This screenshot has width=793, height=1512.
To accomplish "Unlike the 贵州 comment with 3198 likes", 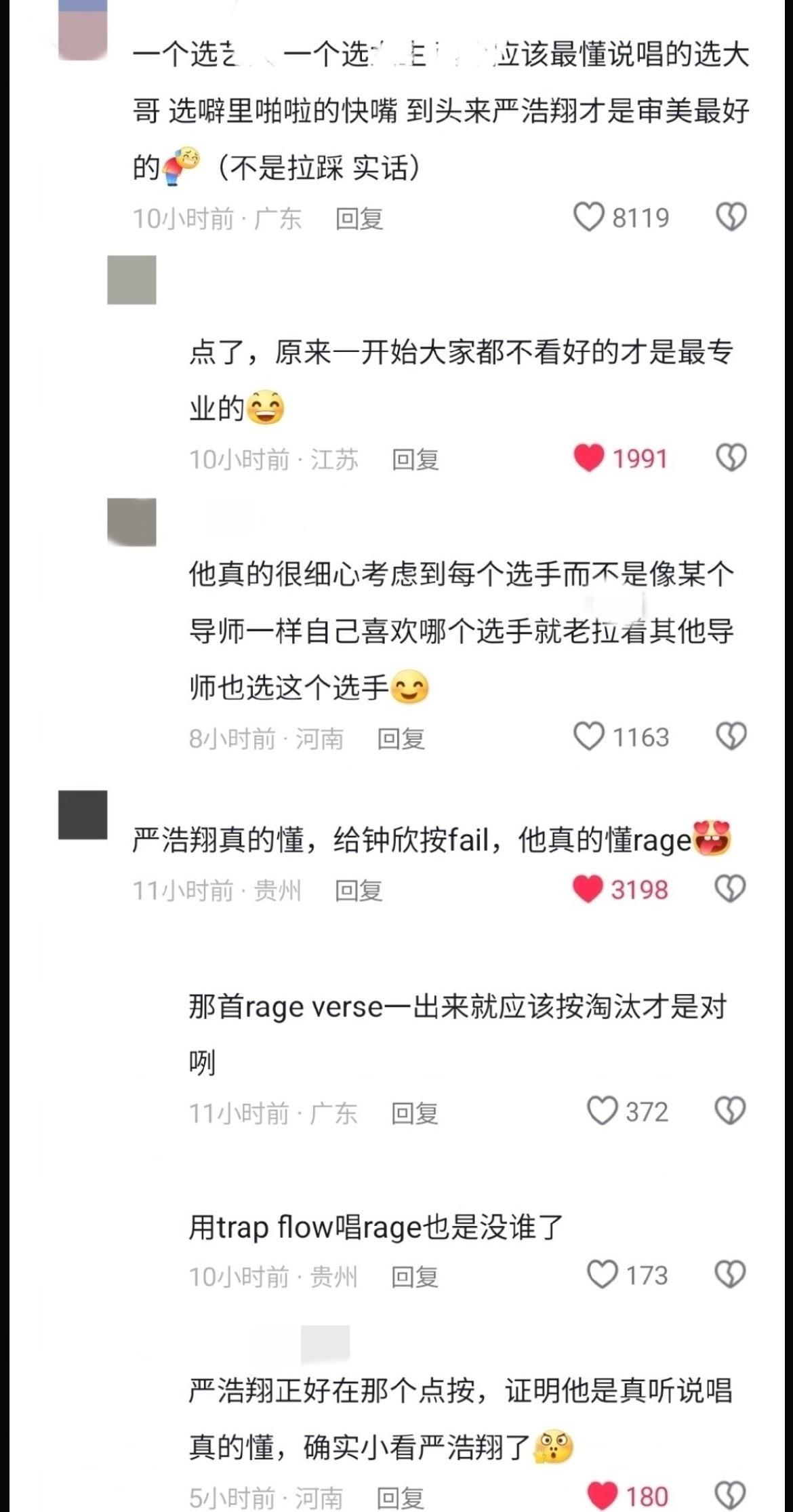I will pos(588,889).
